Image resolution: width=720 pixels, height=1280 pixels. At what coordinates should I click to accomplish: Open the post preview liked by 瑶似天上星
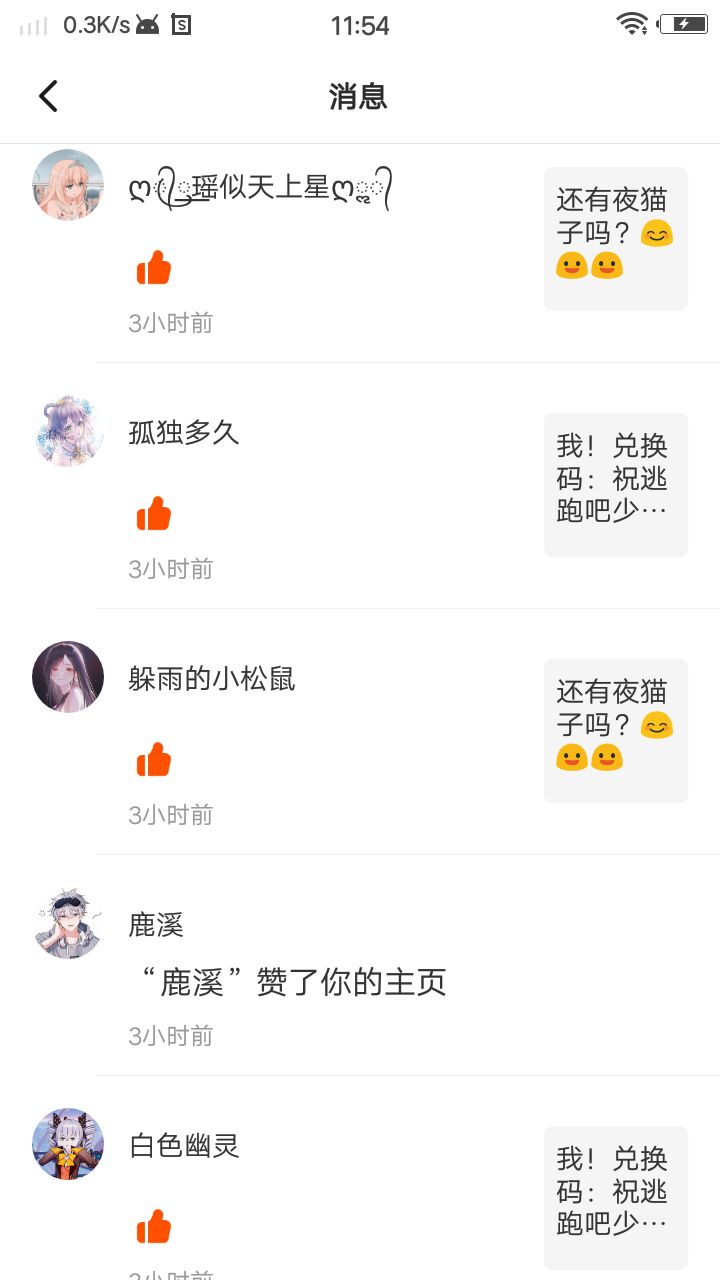(615, 238)
